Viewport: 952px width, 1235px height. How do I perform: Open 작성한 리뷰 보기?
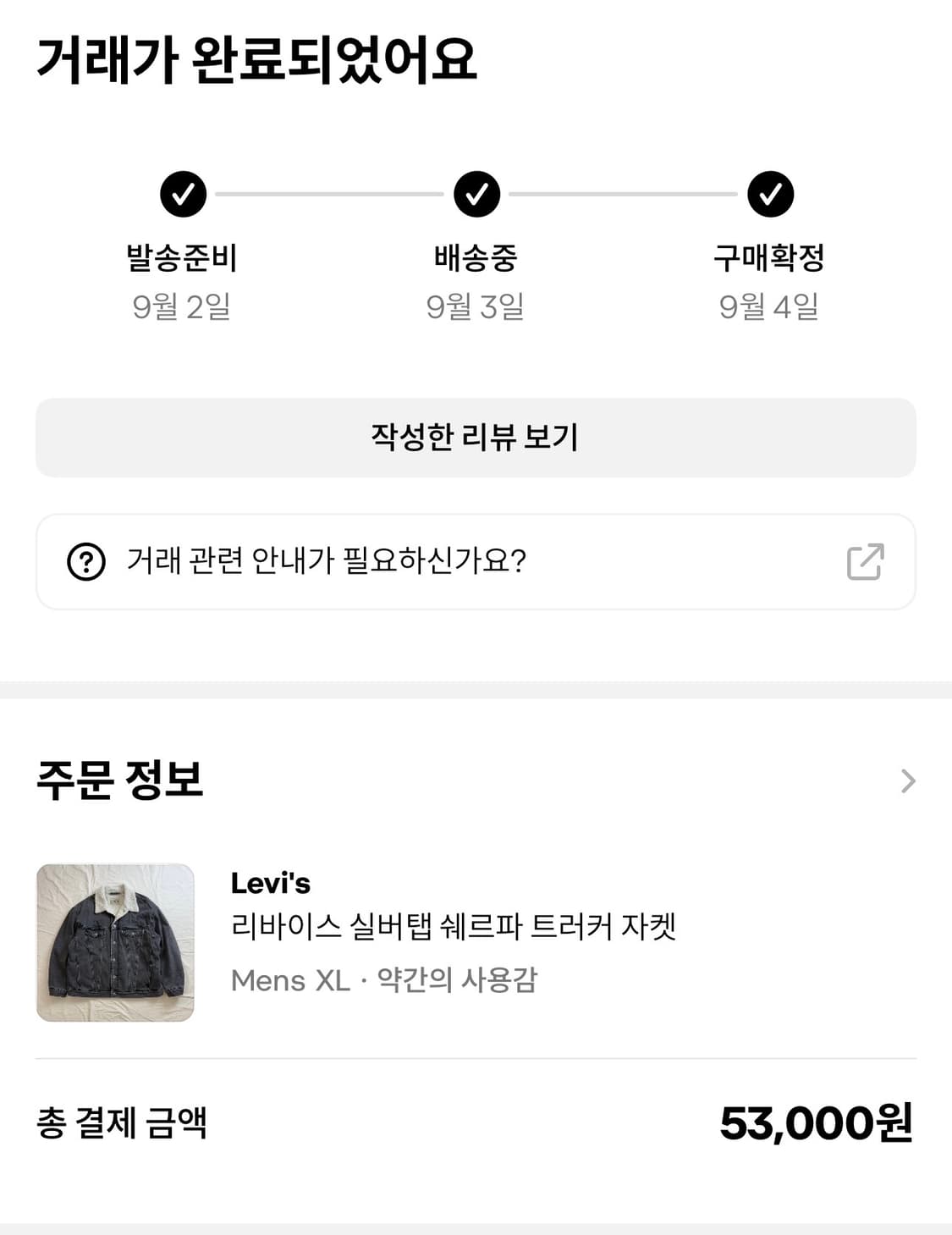476,438
